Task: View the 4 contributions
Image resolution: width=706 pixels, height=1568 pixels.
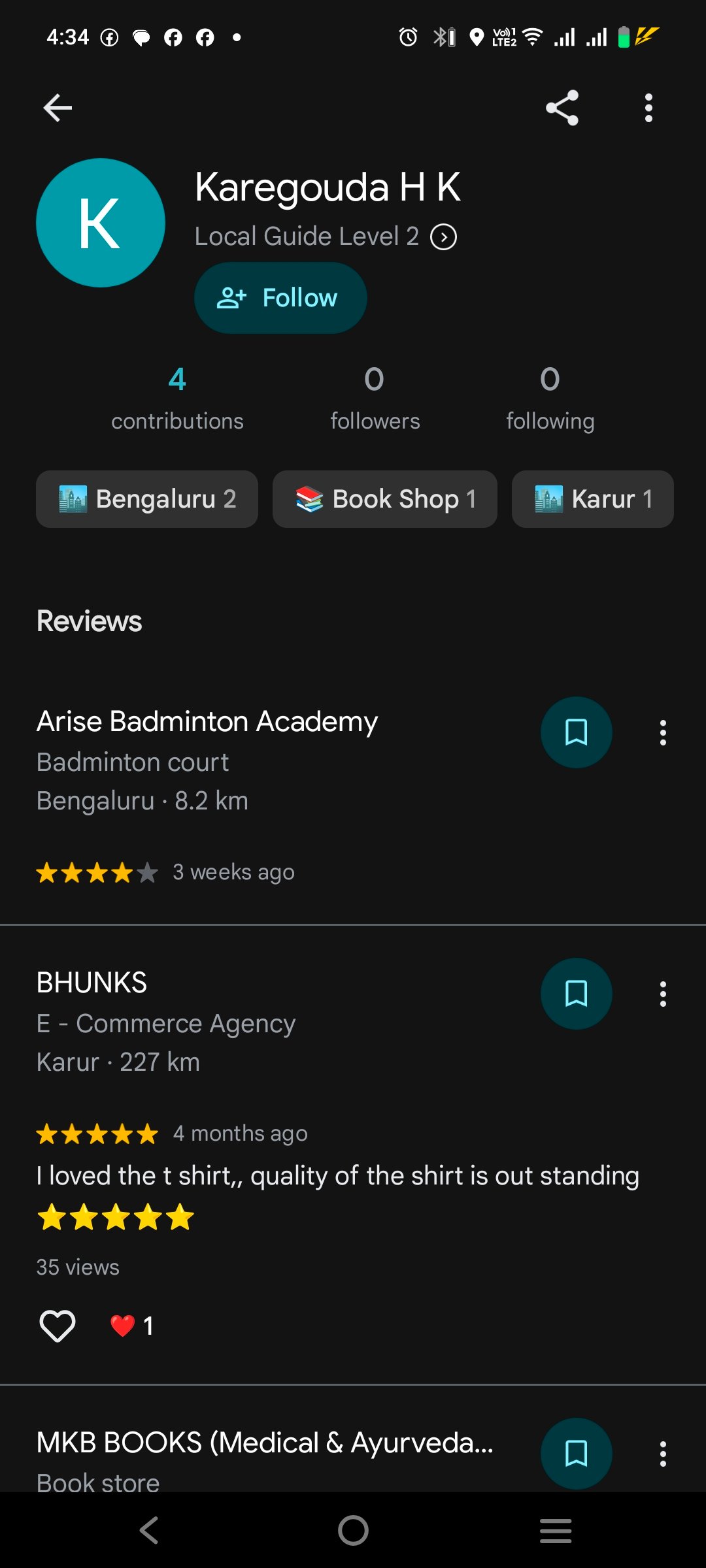Action: click(x=177, y=397)
